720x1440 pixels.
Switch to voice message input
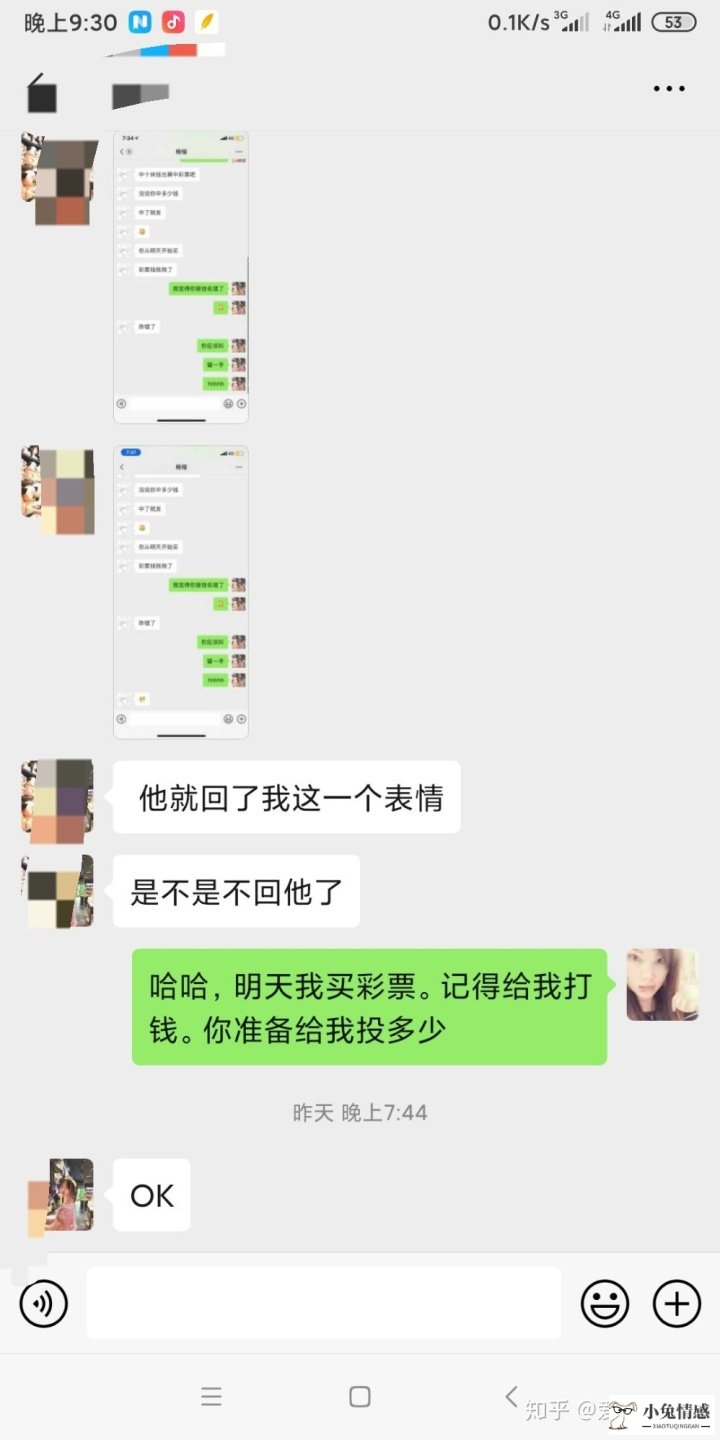pyautogui.click(x=44, y=1304)
